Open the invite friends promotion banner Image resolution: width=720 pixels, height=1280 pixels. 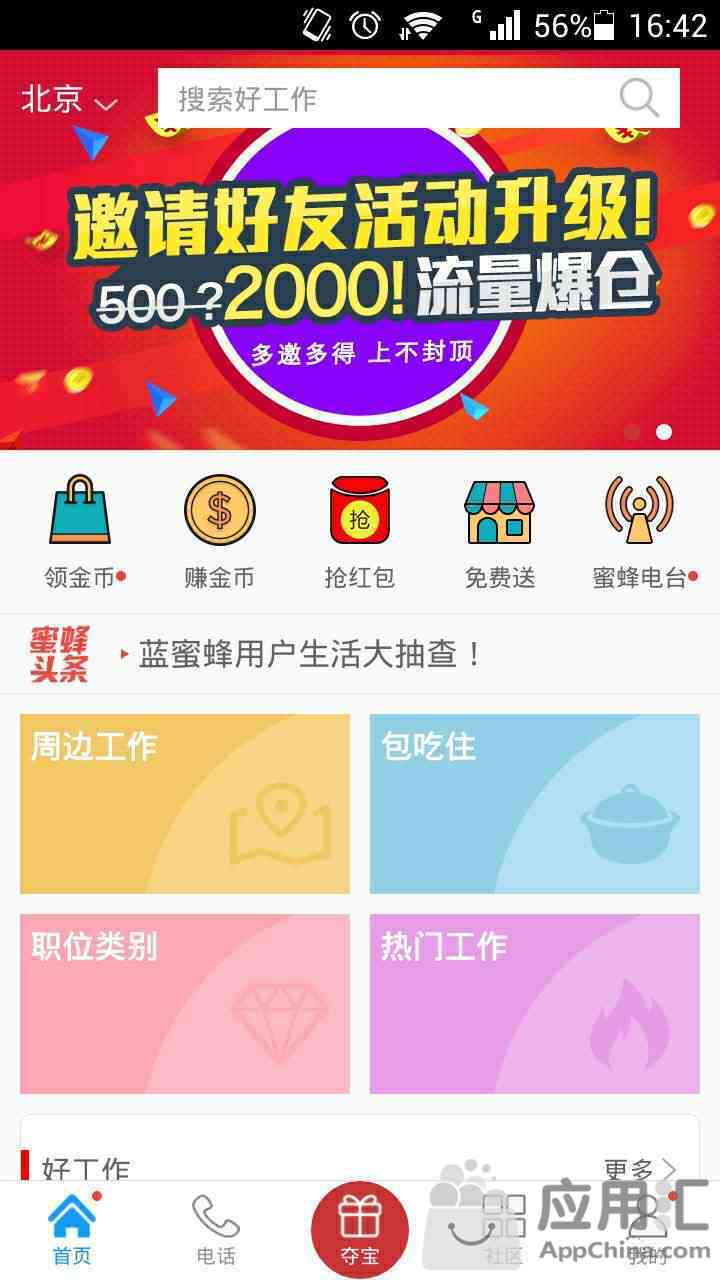point(360,270)
